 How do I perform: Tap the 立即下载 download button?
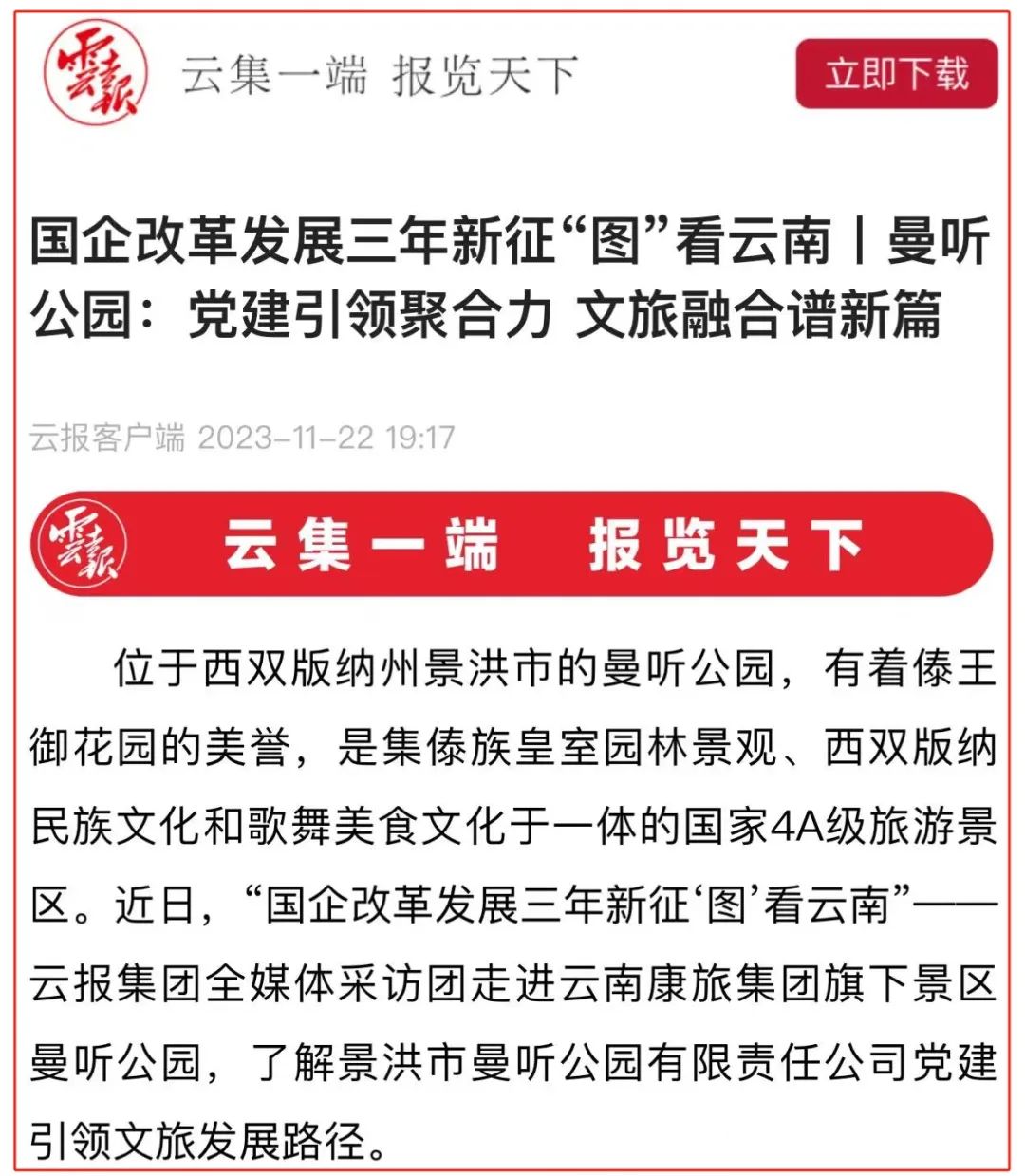coord(896,74)
